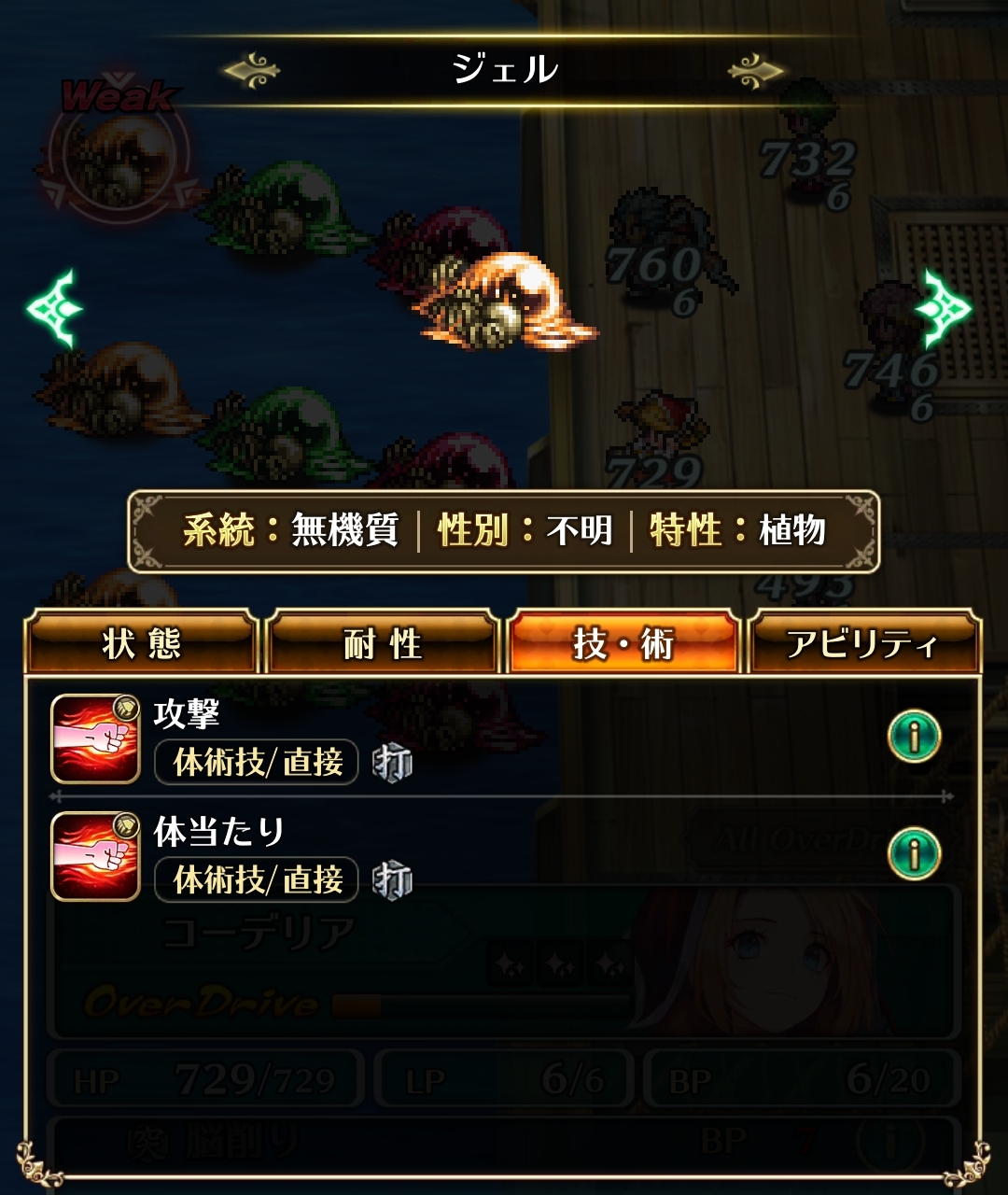View info for the 体当たり skill
1008x1195 pixels.
913,854
